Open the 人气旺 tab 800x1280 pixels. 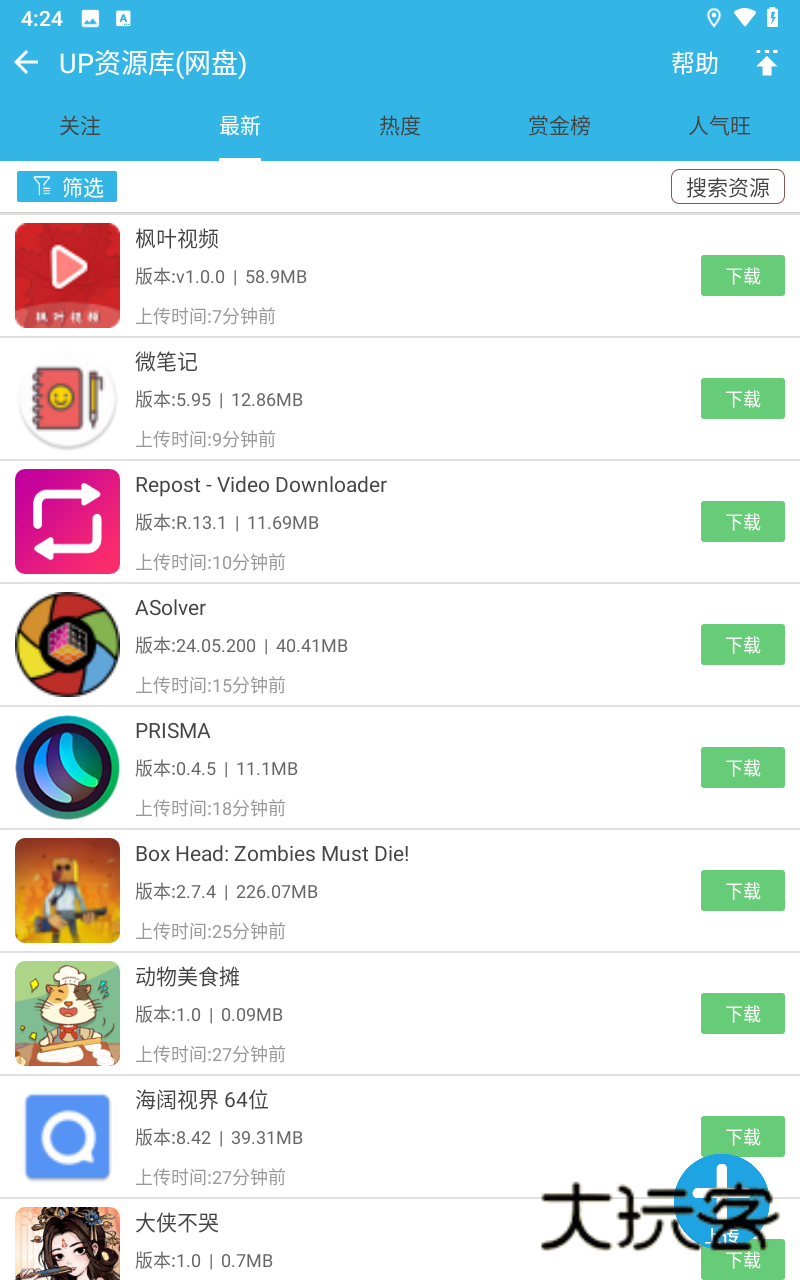720,126
